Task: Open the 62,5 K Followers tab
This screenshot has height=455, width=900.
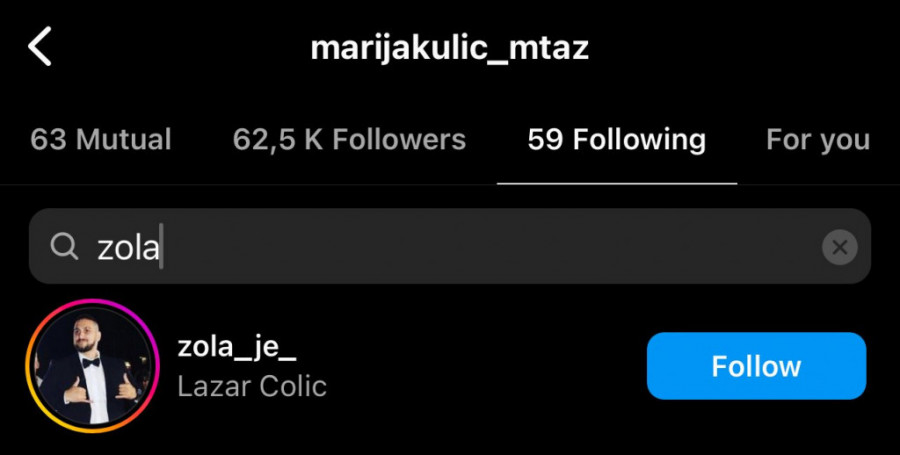Action: pyautogui.click(x=349, y=140)
